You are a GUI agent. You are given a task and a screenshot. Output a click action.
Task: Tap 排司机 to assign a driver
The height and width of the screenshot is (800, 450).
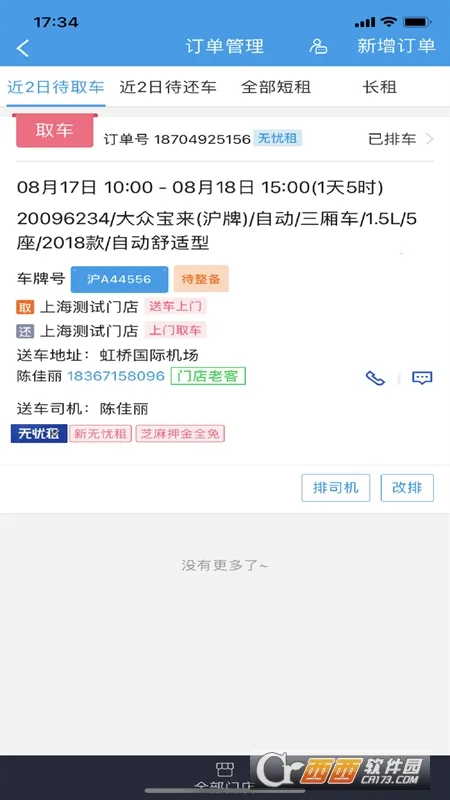pyautogui.click(x=336, y=488)
